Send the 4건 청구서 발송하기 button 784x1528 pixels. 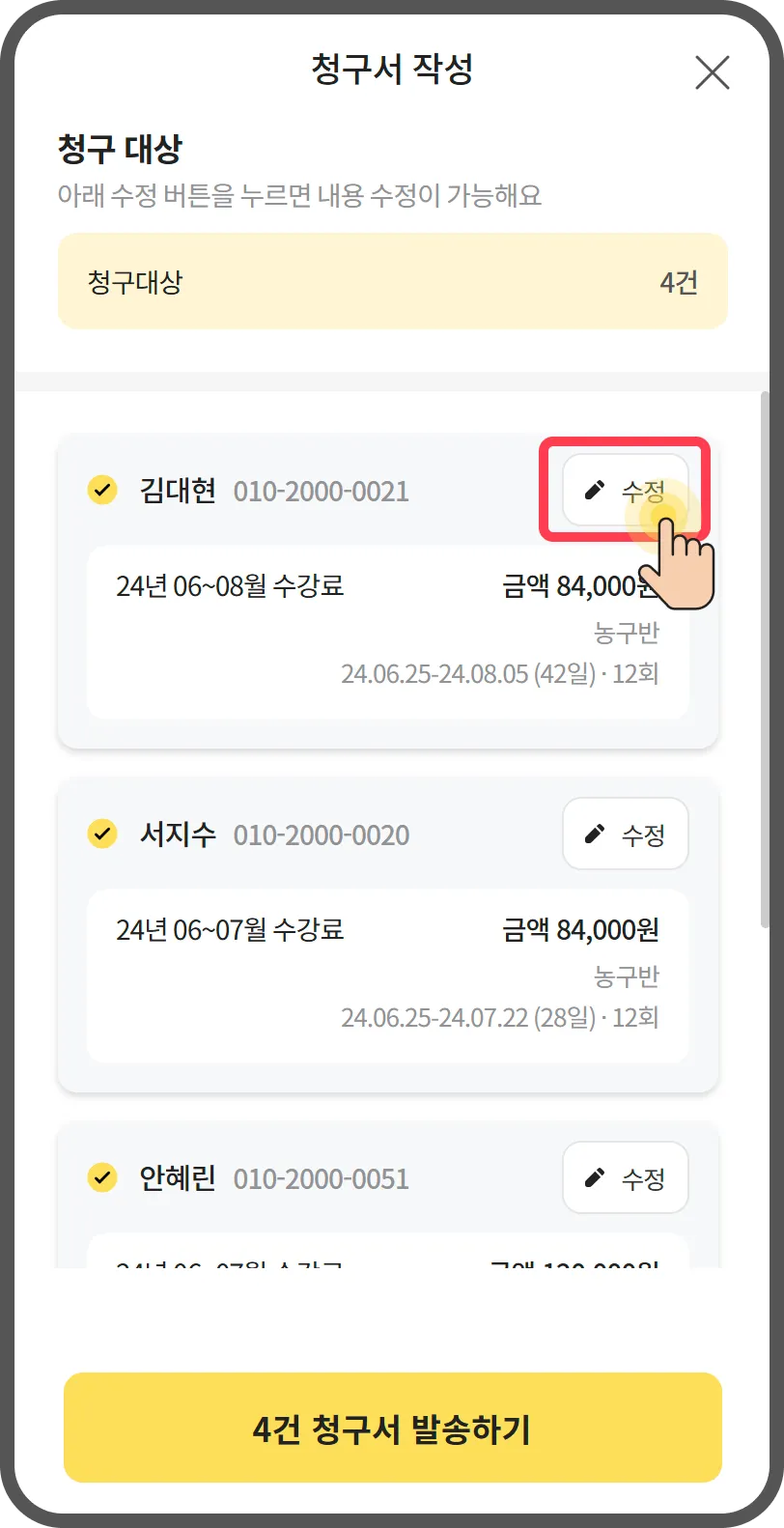[x=392, y=1428]
